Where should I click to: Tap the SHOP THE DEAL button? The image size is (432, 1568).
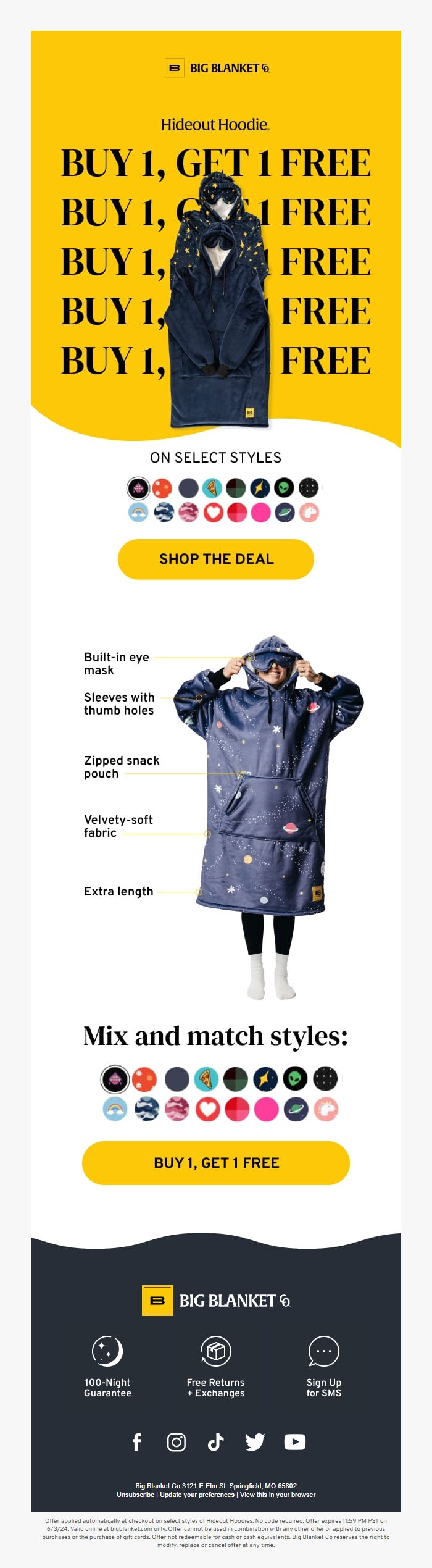click(x=216, y=559)
